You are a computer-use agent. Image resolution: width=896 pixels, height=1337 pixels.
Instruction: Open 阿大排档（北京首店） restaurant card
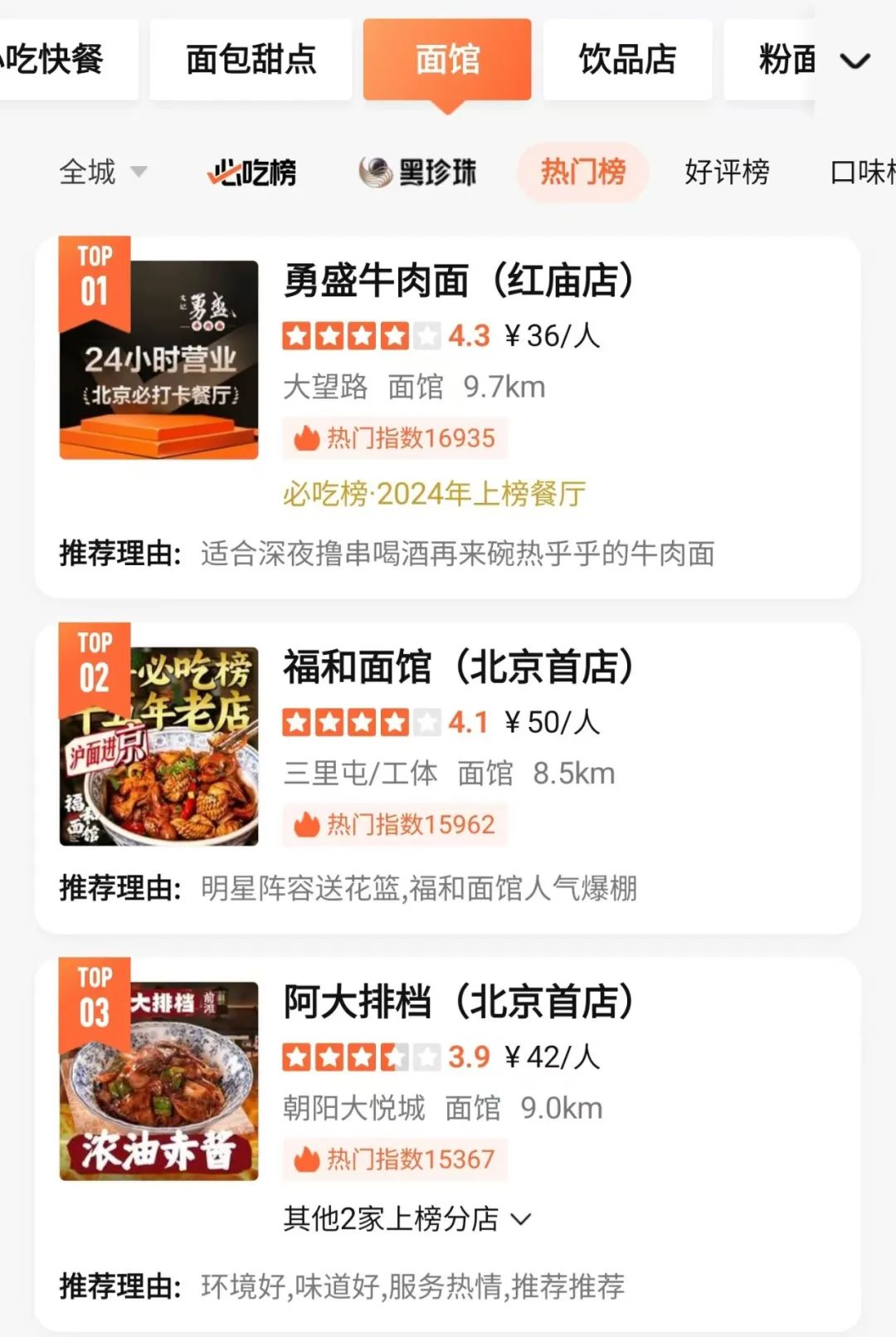459,1002
